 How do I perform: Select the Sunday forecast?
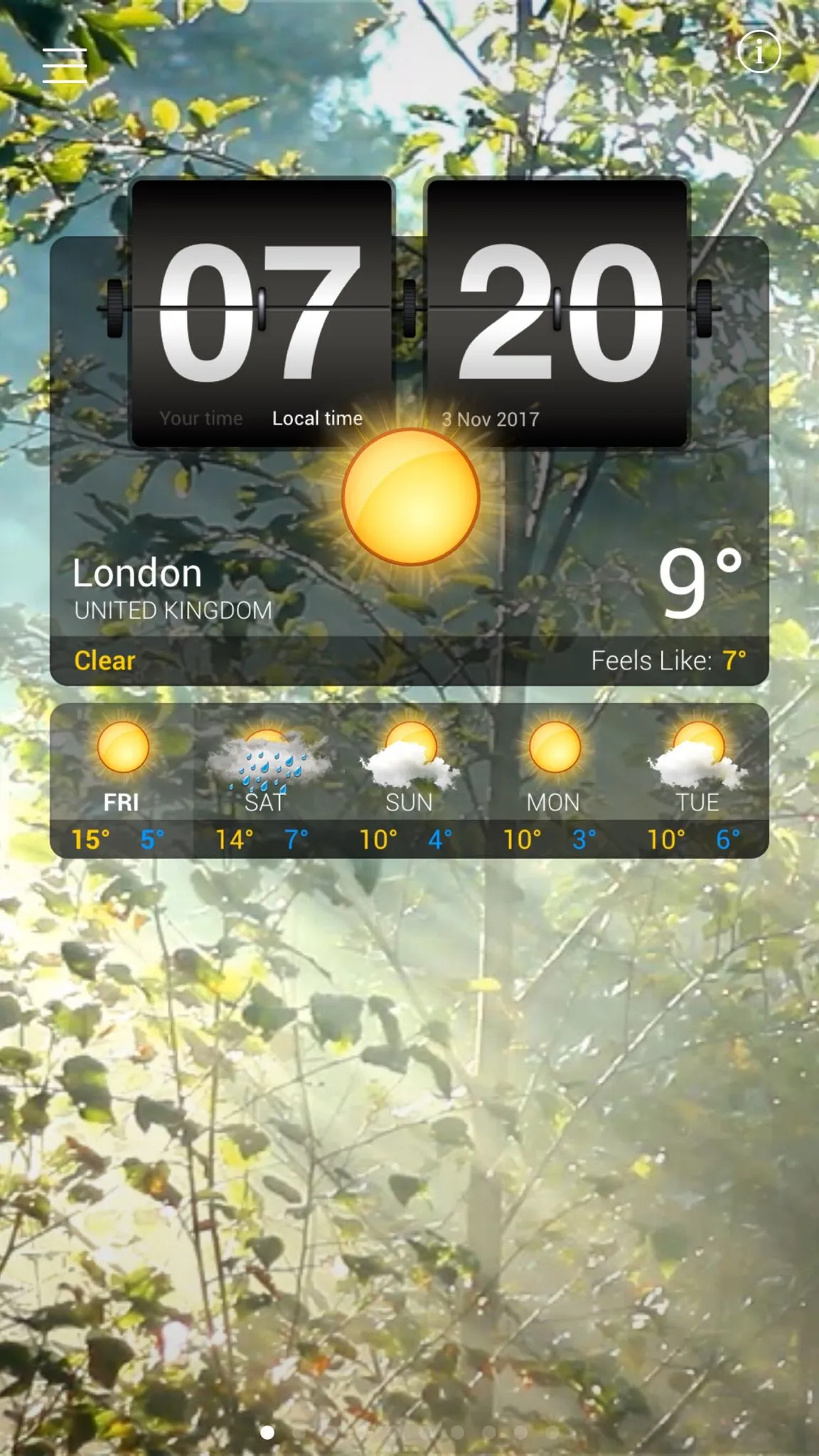409,782
